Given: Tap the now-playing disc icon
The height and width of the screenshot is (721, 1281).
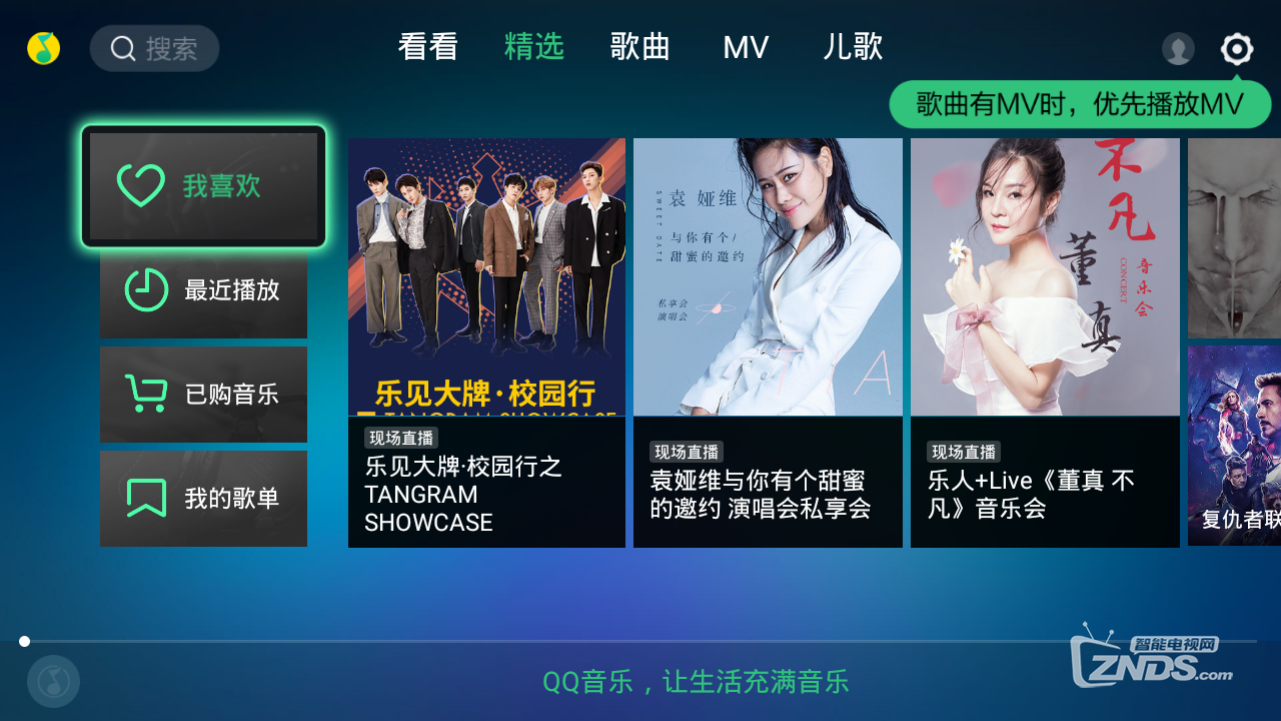Looking at the screenshot, I should point(53,682).
